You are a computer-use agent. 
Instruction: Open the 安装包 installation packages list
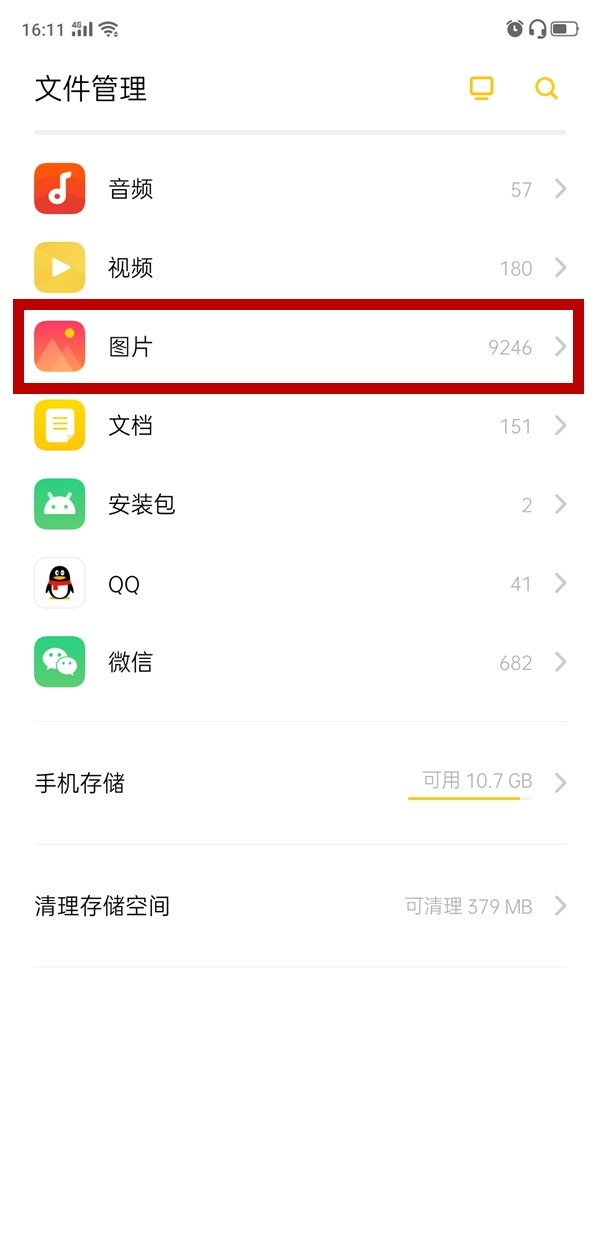click(x=300, y=505)
